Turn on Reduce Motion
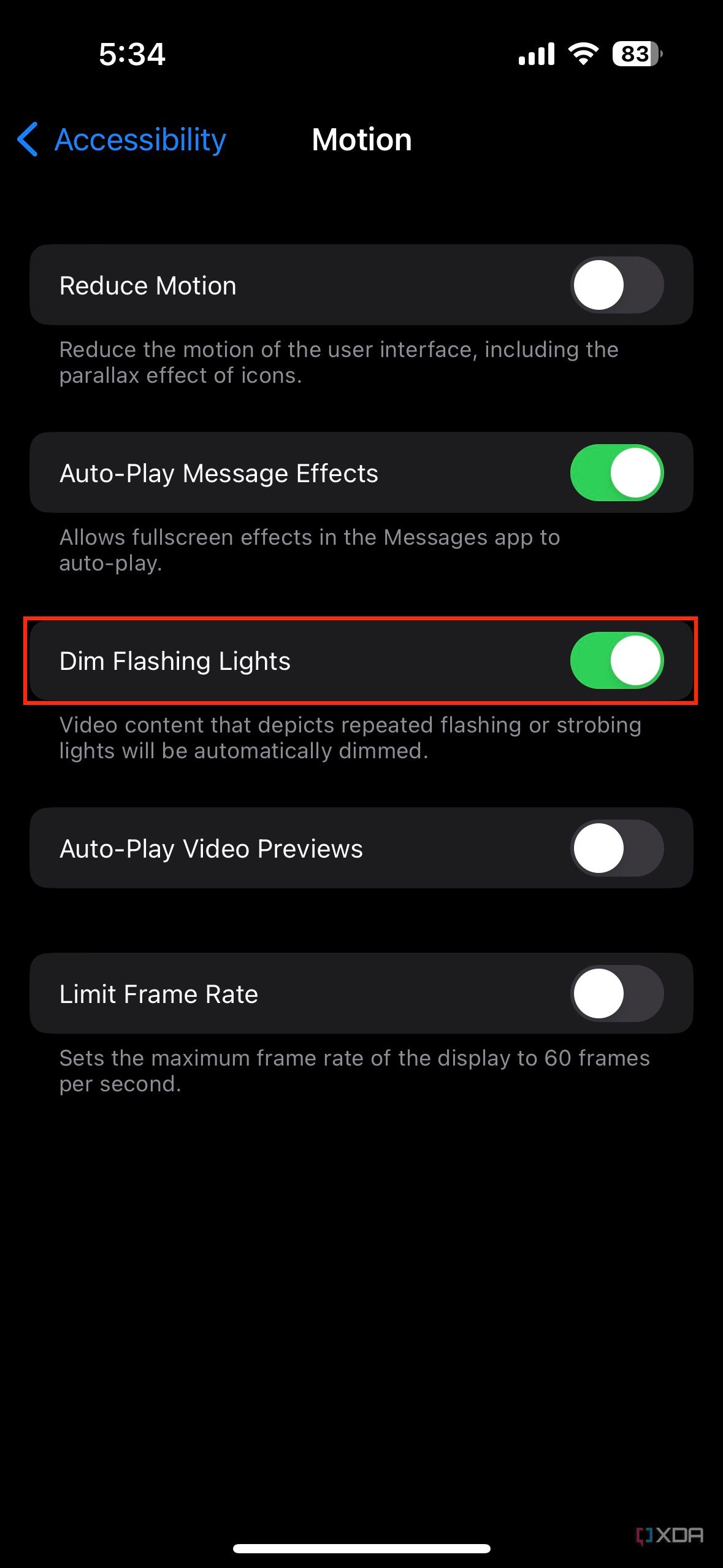Viewport: 723px width, 1568px height. click(616, 285)
